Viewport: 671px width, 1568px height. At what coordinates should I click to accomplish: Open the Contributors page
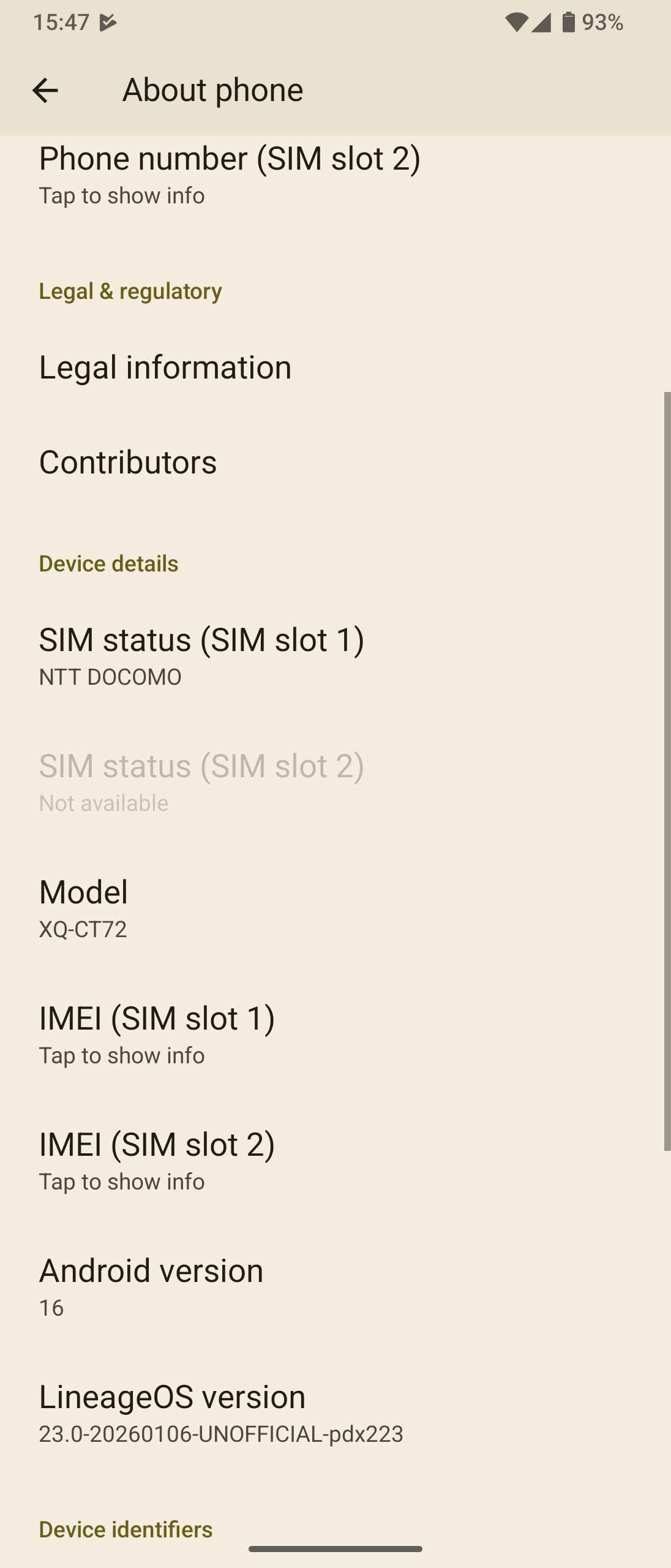point(128,462)
